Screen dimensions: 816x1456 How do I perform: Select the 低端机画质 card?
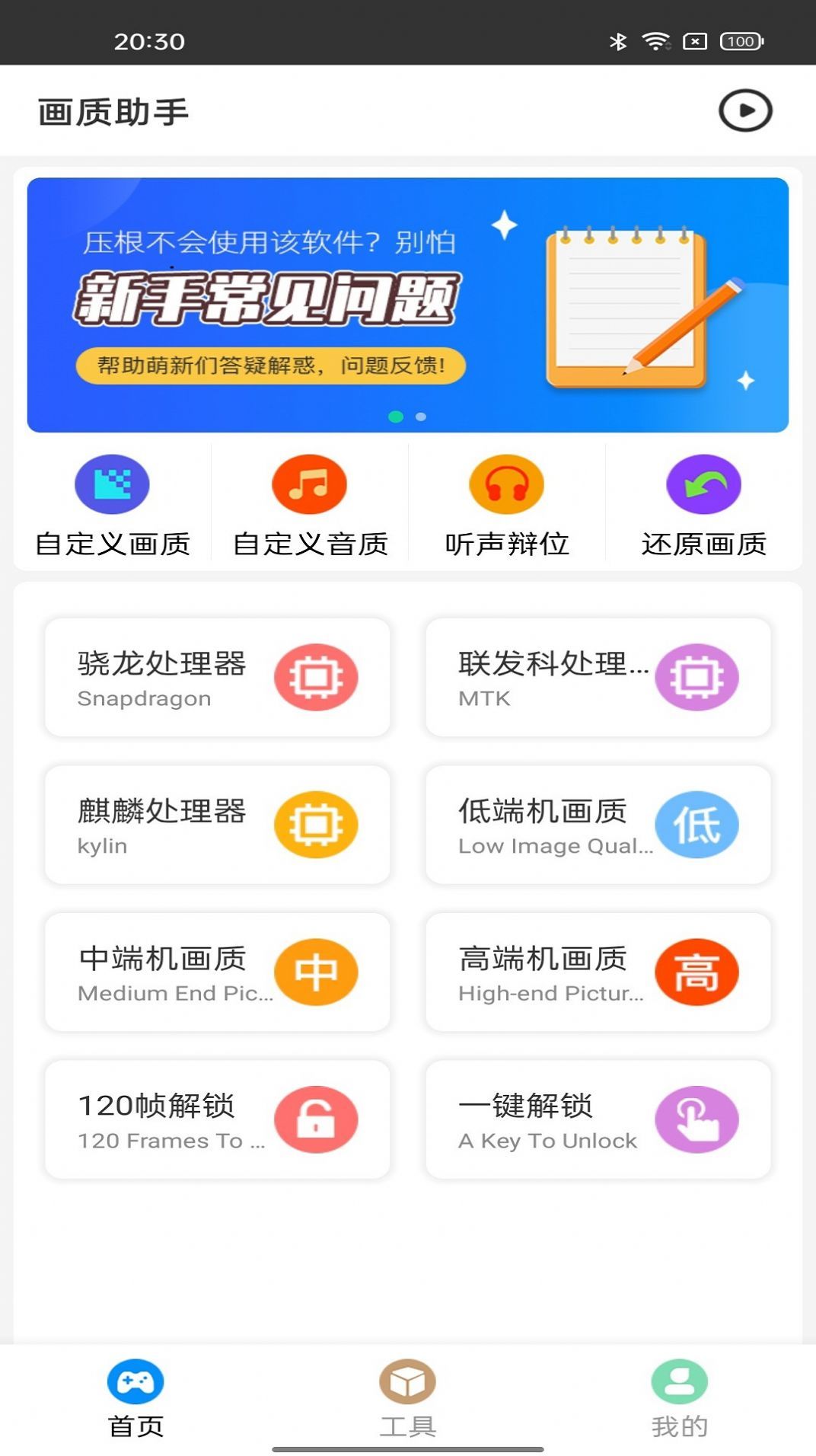click(598, 825)
